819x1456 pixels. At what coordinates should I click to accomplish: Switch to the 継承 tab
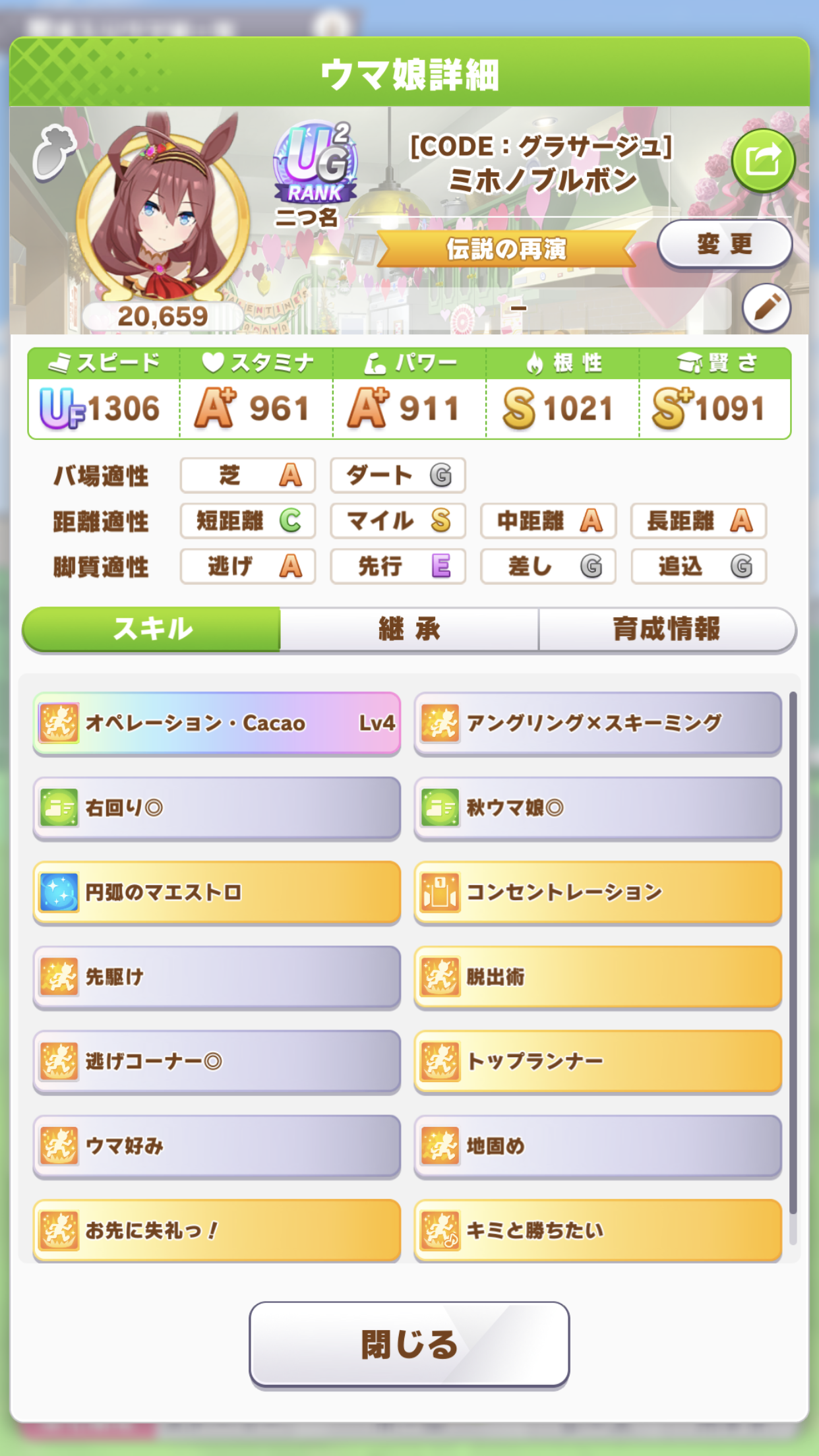409,629
